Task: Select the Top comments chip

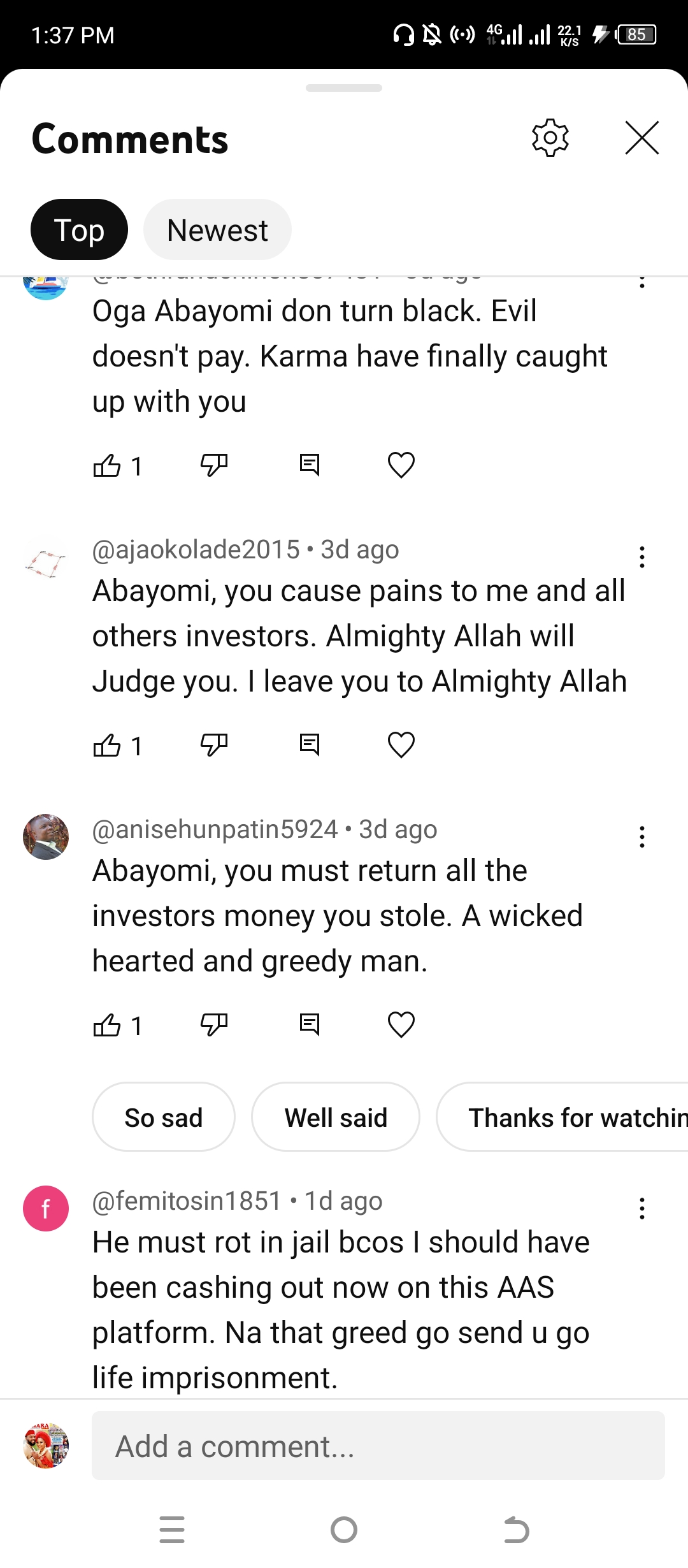Action: click(x=79, y=230)
